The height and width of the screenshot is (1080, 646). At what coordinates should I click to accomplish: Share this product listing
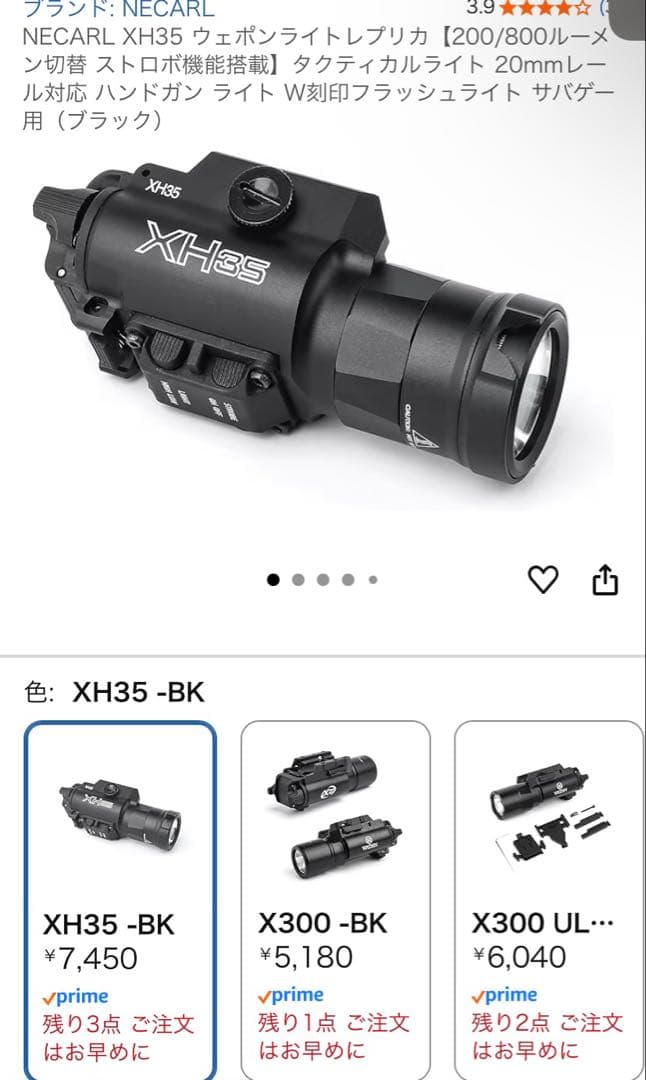pos(605,580)
